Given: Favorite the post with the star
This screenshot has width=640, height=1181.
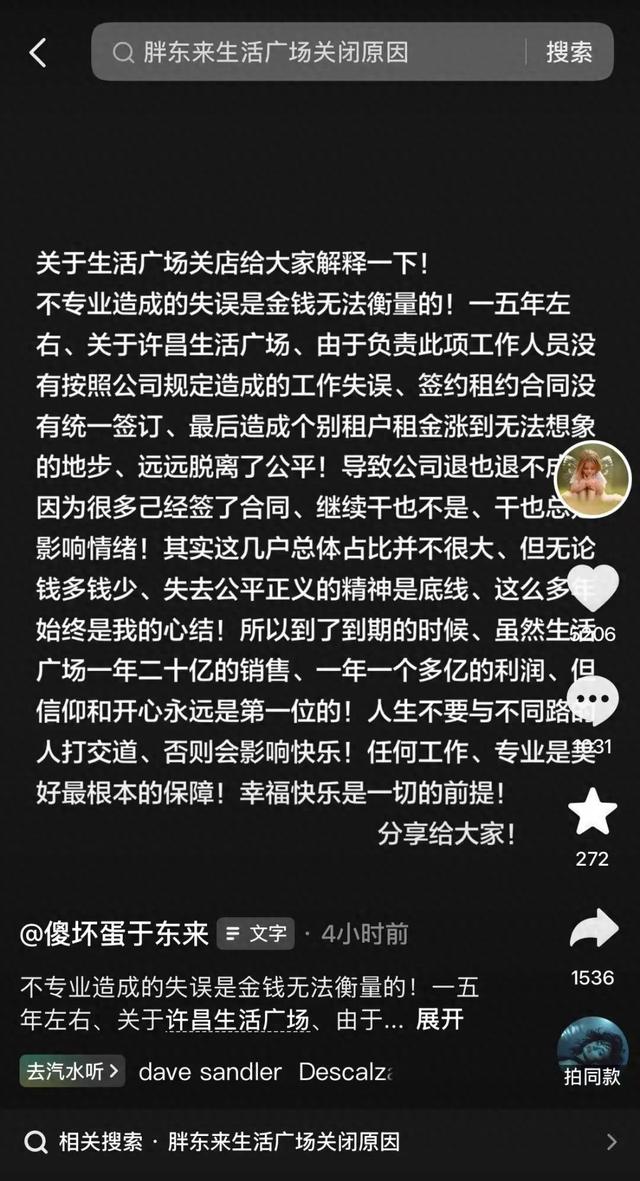Looking at the screenshot, I should click(593, 812).
